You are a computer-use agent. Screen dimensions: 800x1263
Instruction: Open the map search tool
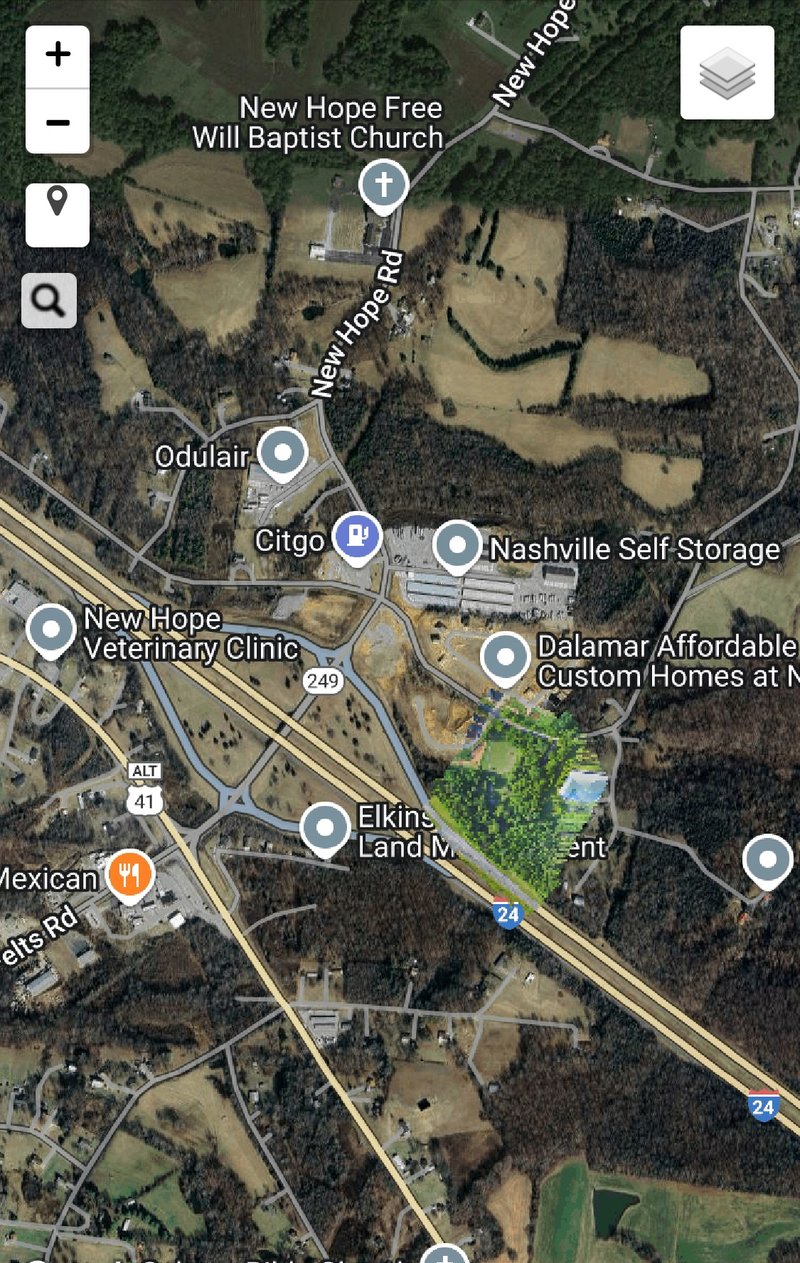[49, 299]
